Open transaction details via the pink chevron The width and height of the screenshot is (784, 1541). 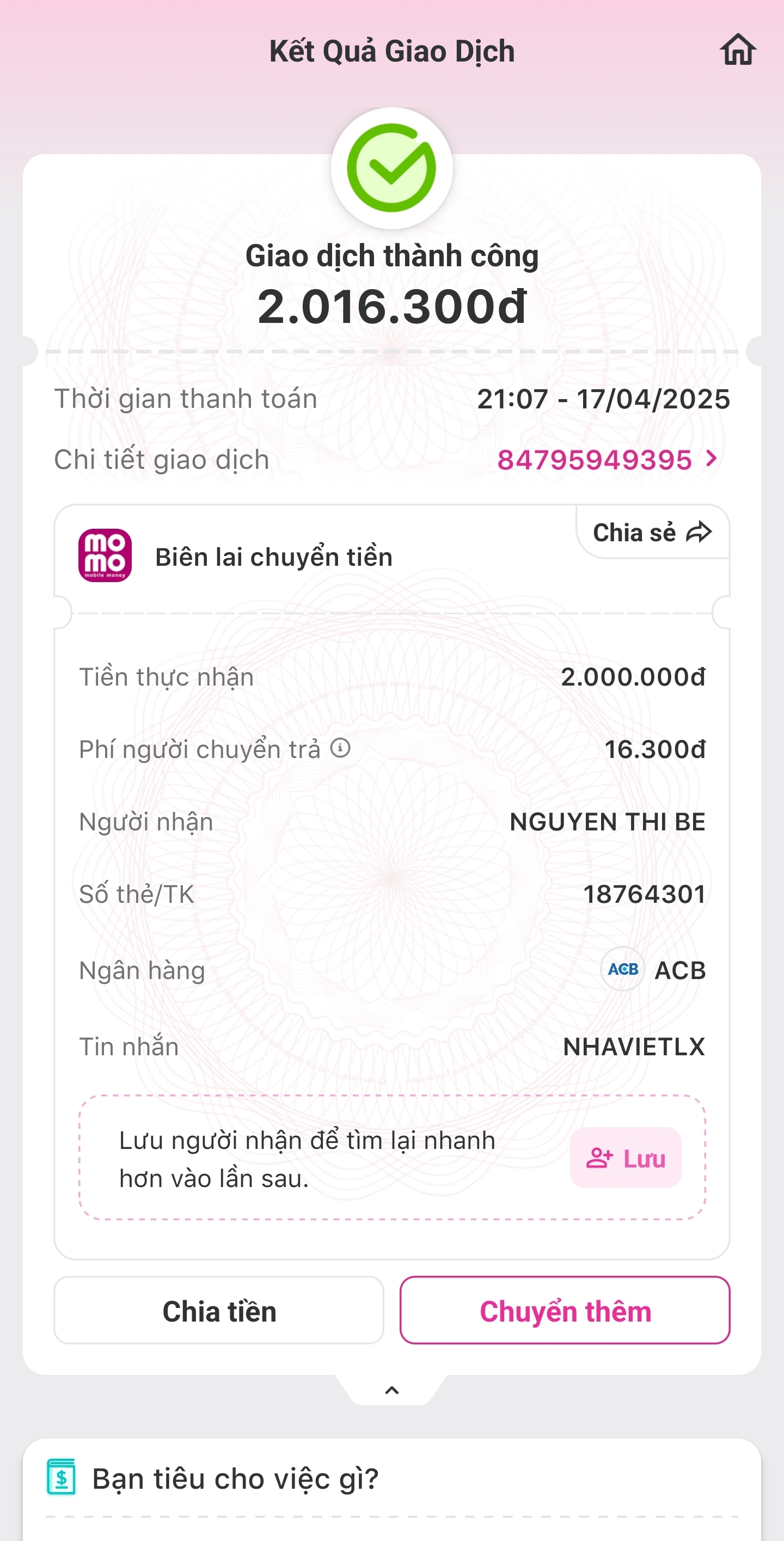pyautogui.click(x=712, y=460)
